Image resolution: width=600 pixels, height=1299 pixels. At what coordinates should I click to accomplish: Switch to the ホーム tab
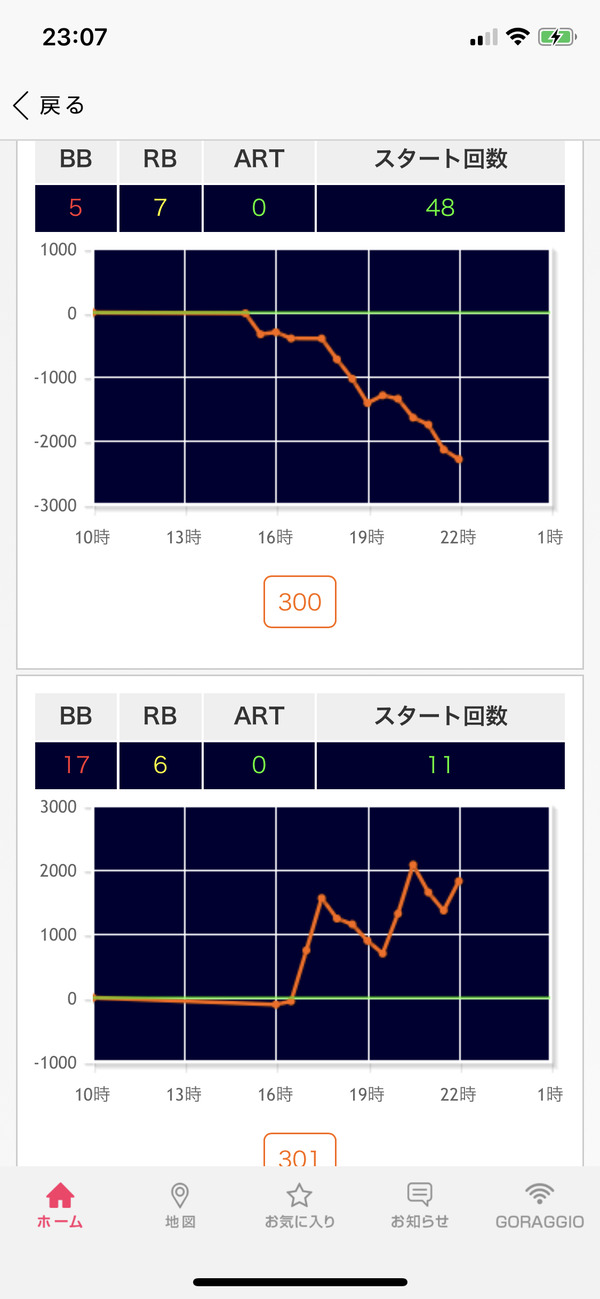click(x=60, y=1206)
